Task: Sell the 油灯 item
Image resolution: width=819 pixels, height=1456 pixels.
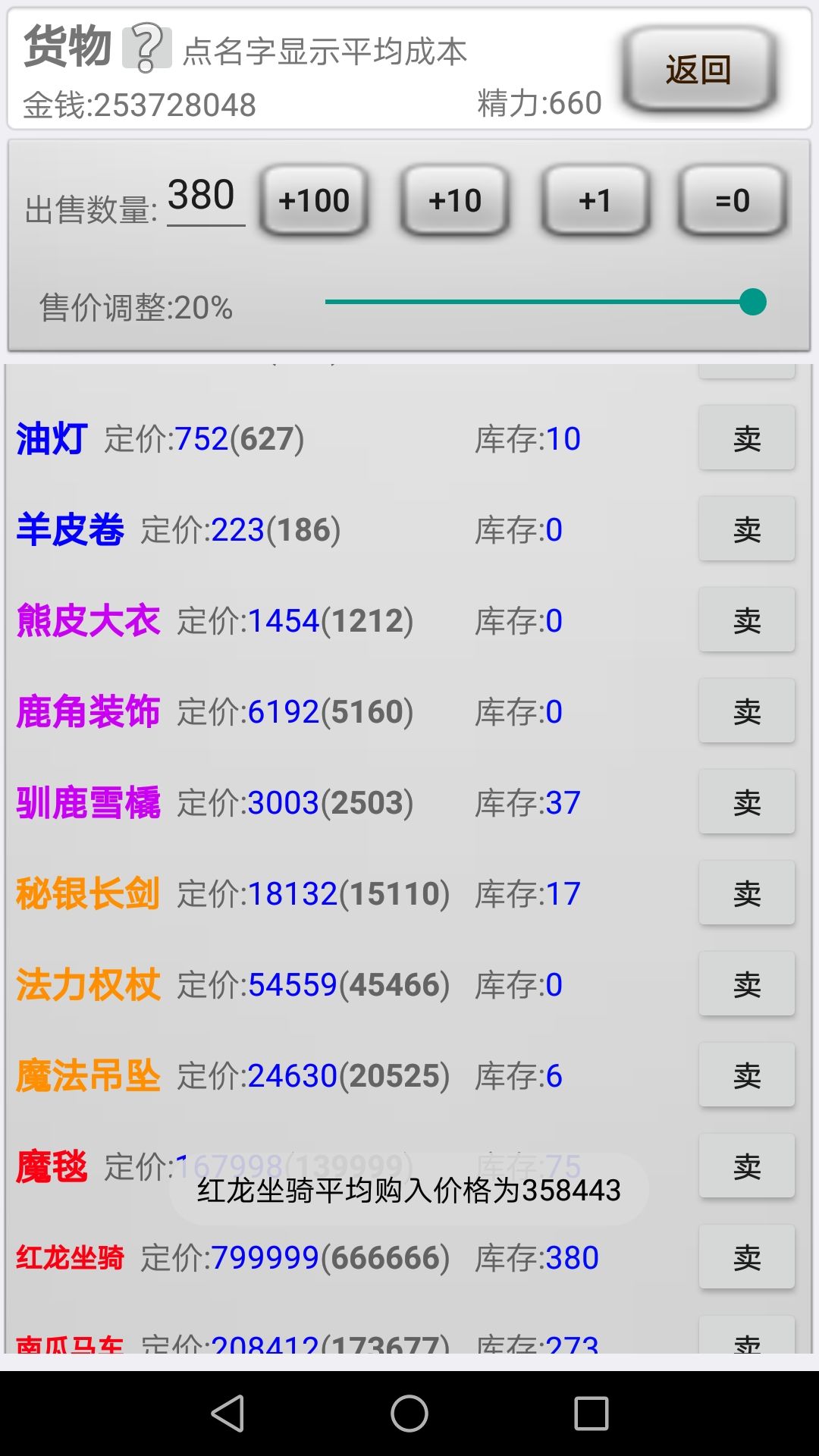Action: [746, 438]
